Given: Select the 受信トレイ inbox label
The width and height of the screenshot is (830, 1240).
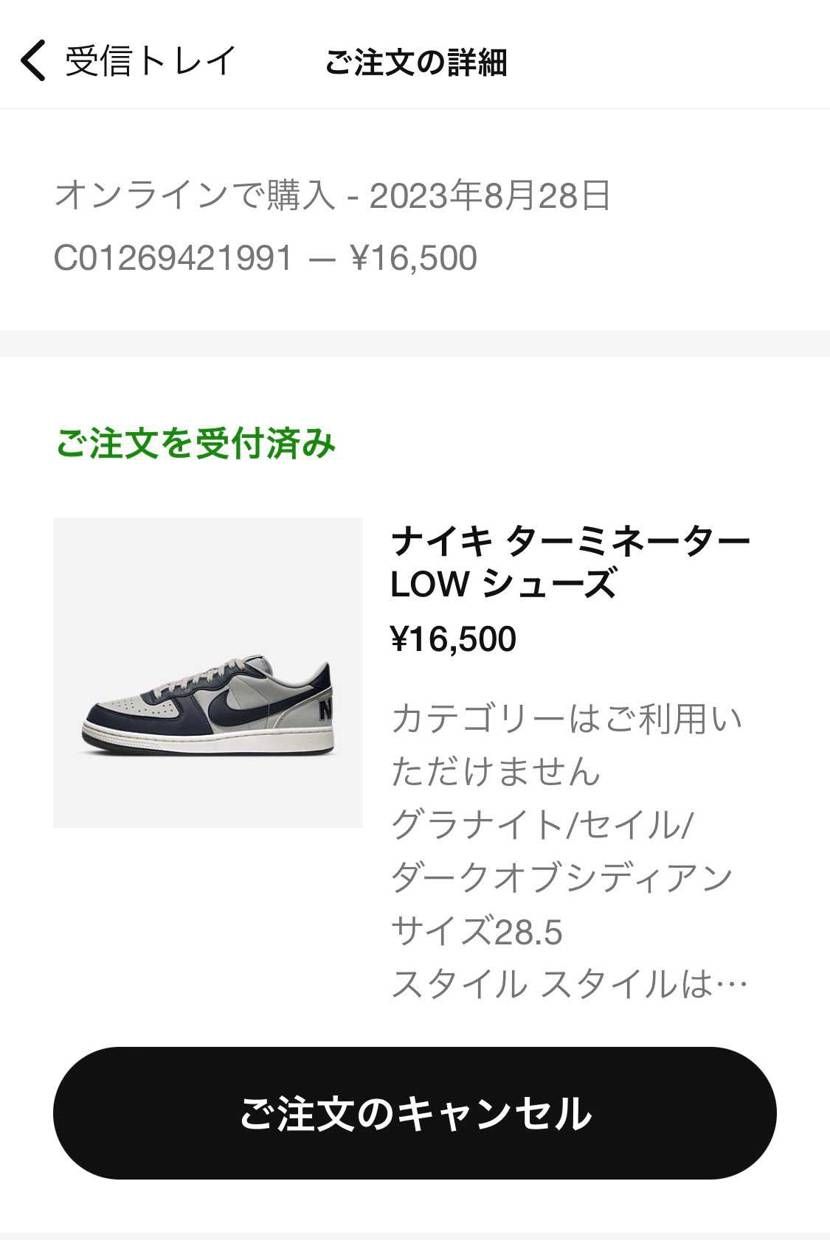Looking at the screenshot, I should (x=148, y=60).
